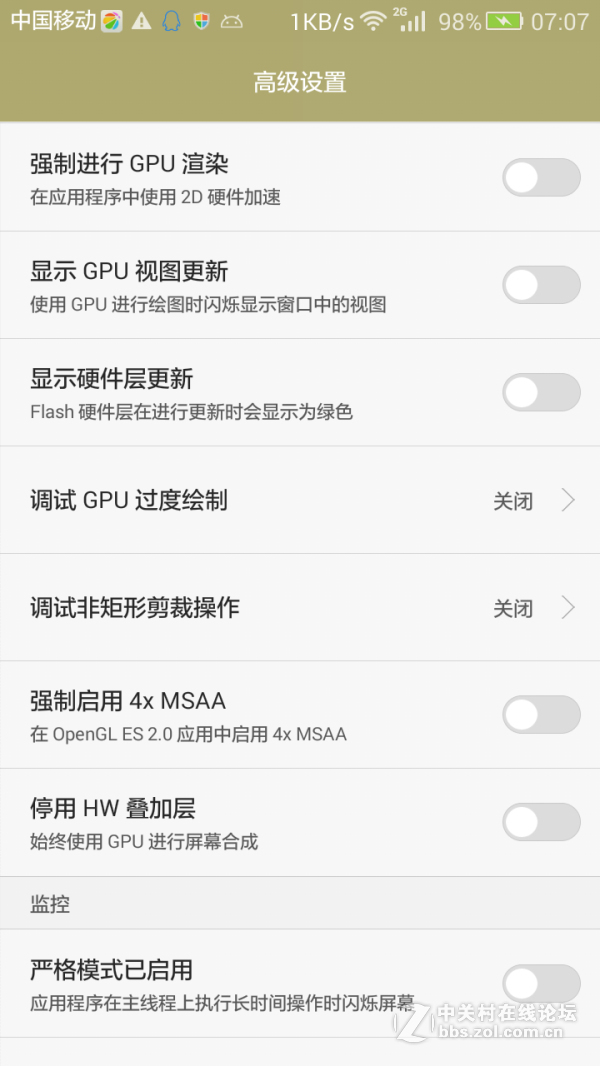
Task: Turn on 显示 GPU 视图更新
Action: click(541, 285)
